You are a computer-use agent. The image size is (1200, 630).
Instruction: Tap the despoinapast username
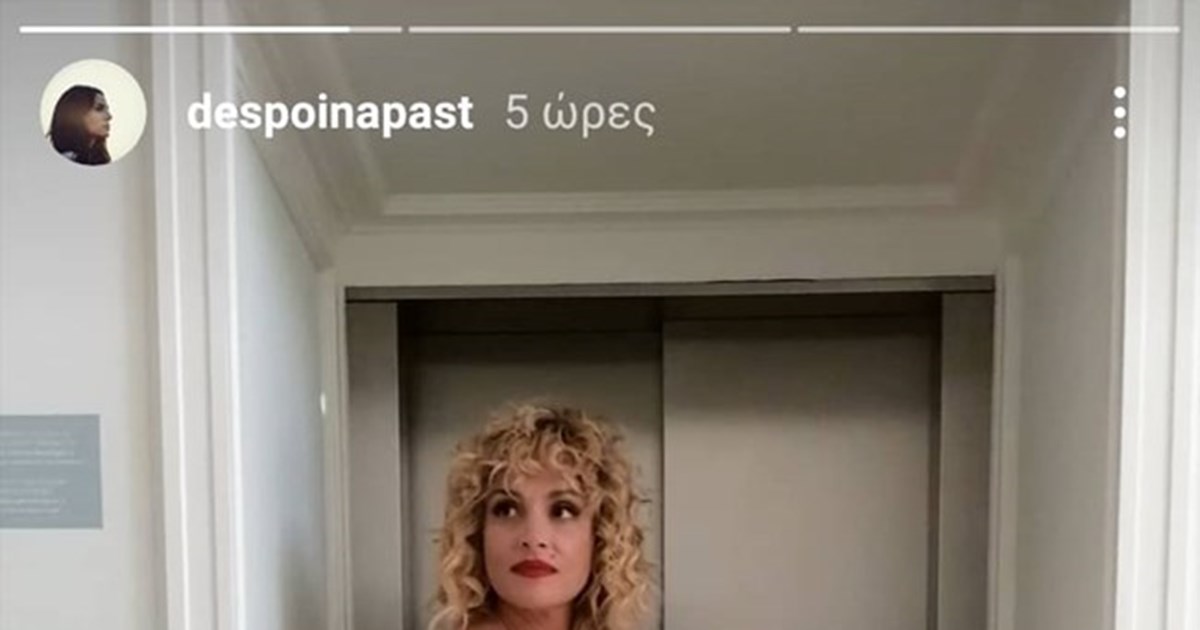329,114
